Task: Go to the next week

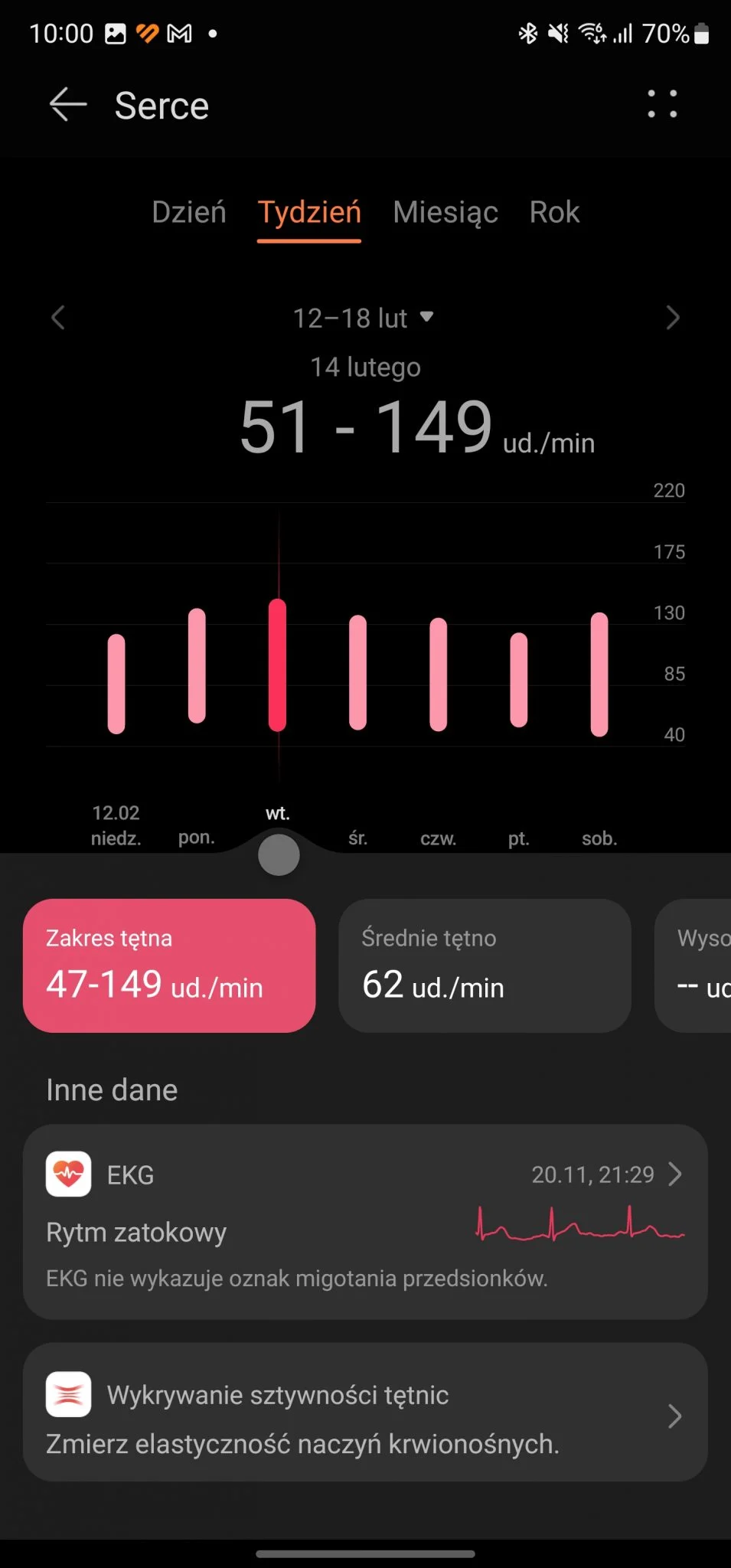Action: [x=673, y=317]
